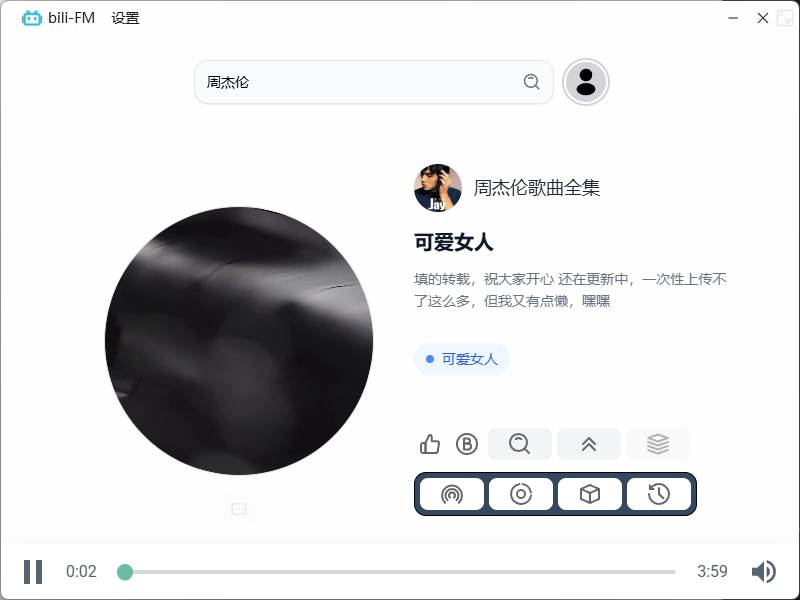The image size is (800, 600).
Task: Tap the cube box button
Action: point(590,494)
